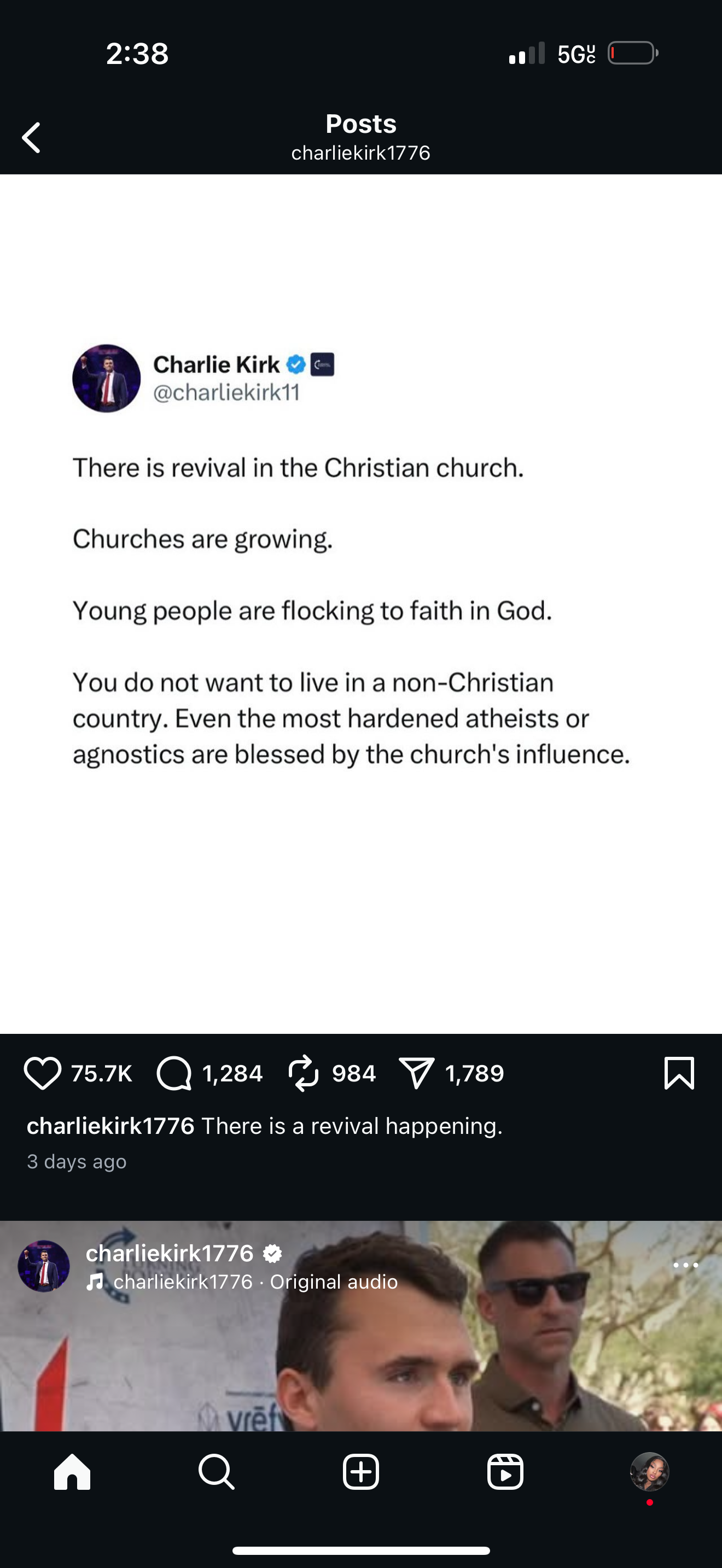The image size is (722, 1568).
Task: Open comments on the revival post
Action: tap(174, 1073)
